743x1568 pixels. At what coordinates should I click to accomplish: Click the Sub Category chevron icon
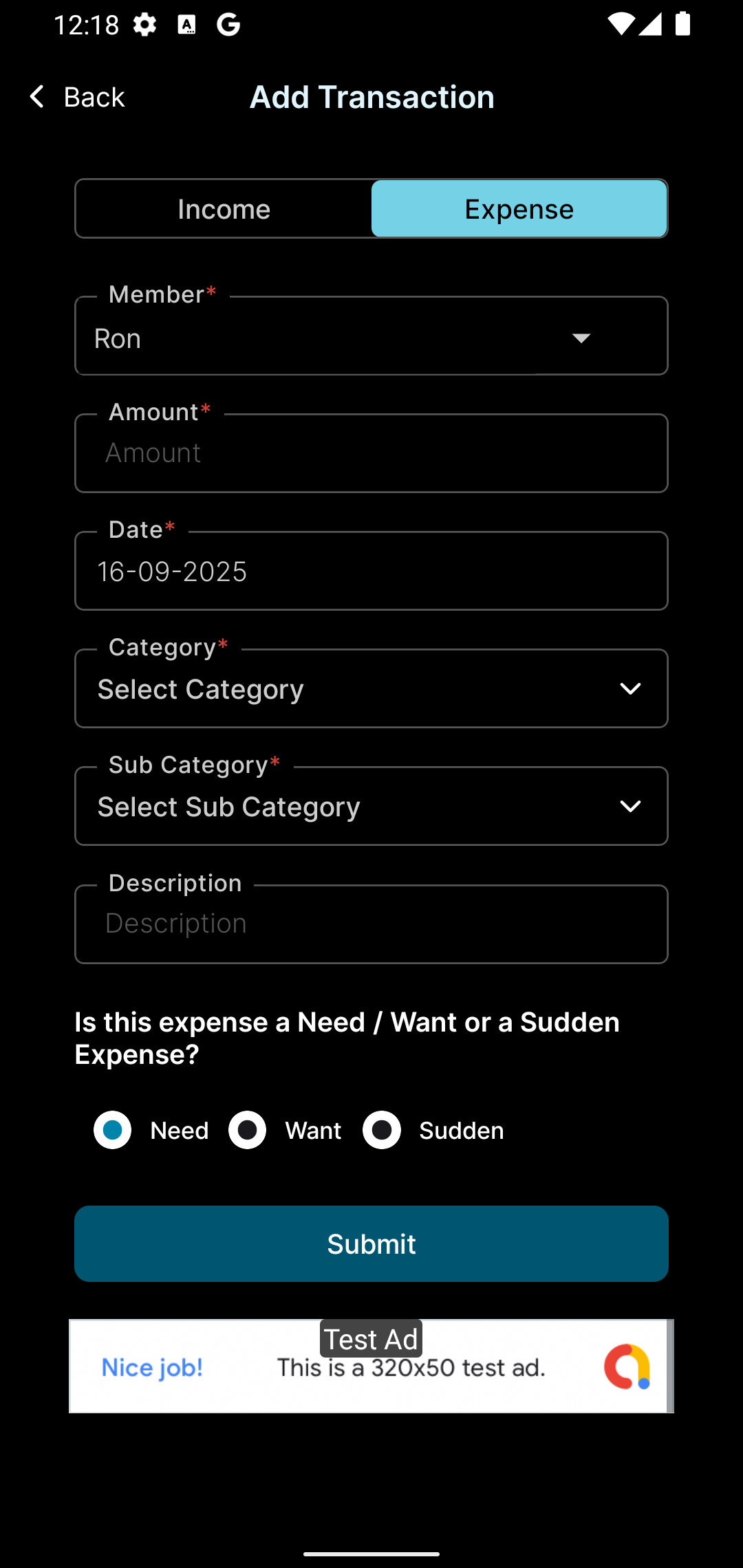(x=632, y=806)
